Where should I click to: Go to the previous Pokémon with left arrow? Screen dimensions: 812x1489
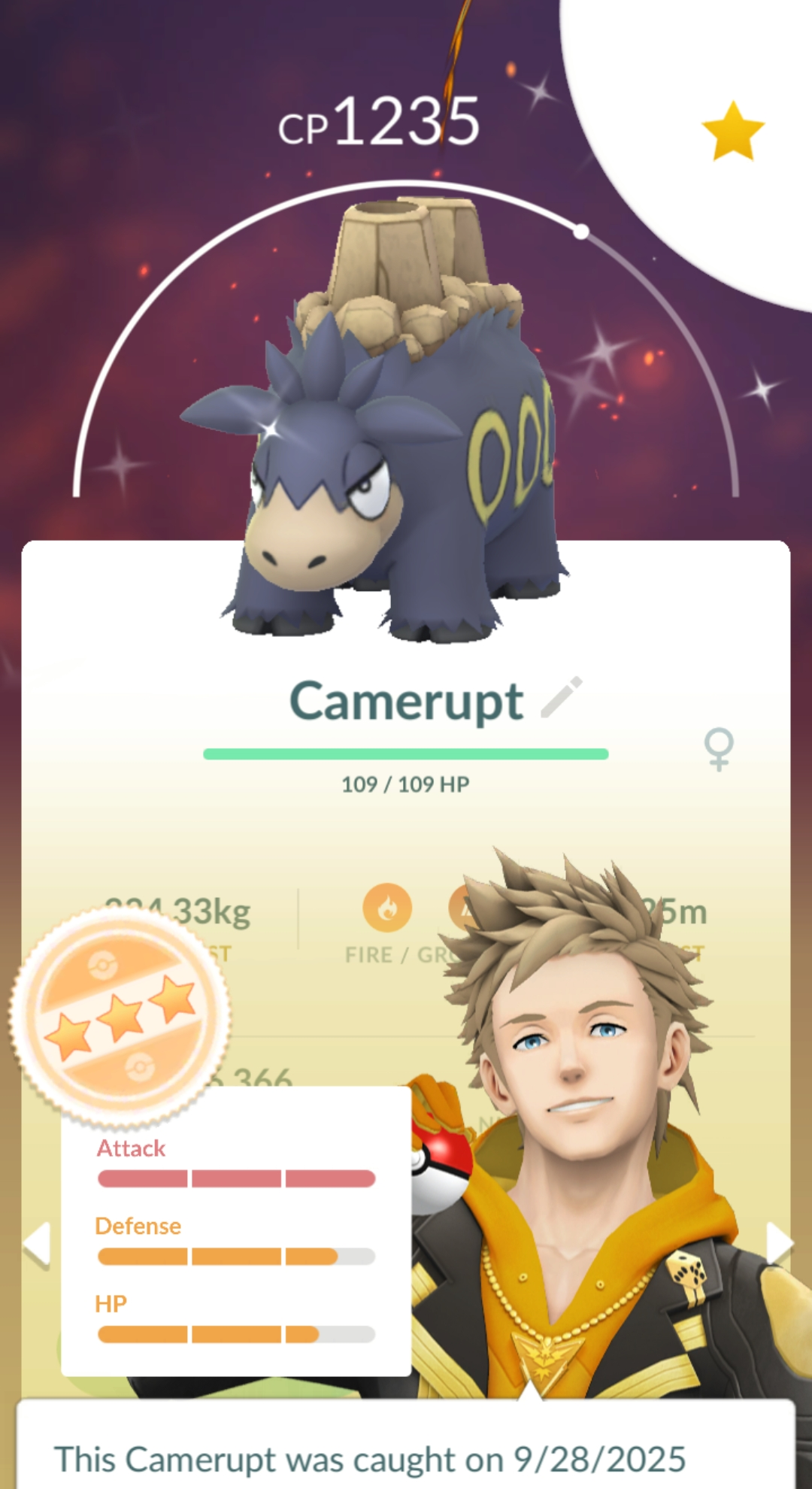(36, 1245)
